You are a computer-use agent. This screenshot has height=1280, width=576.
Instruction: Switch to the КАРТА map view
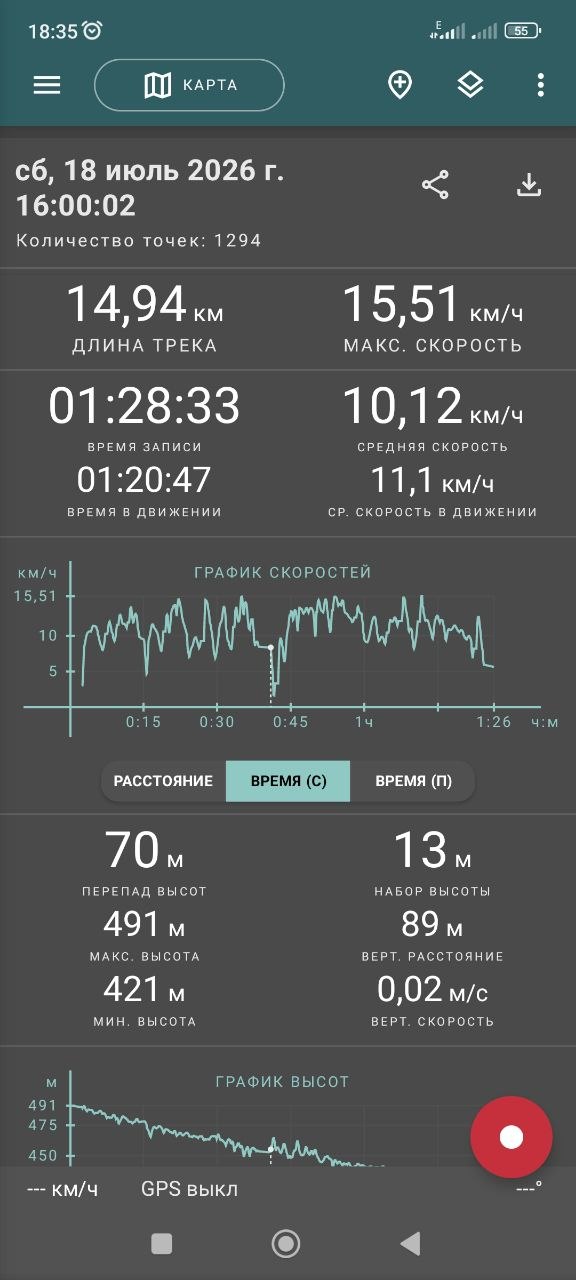[189, 85]
